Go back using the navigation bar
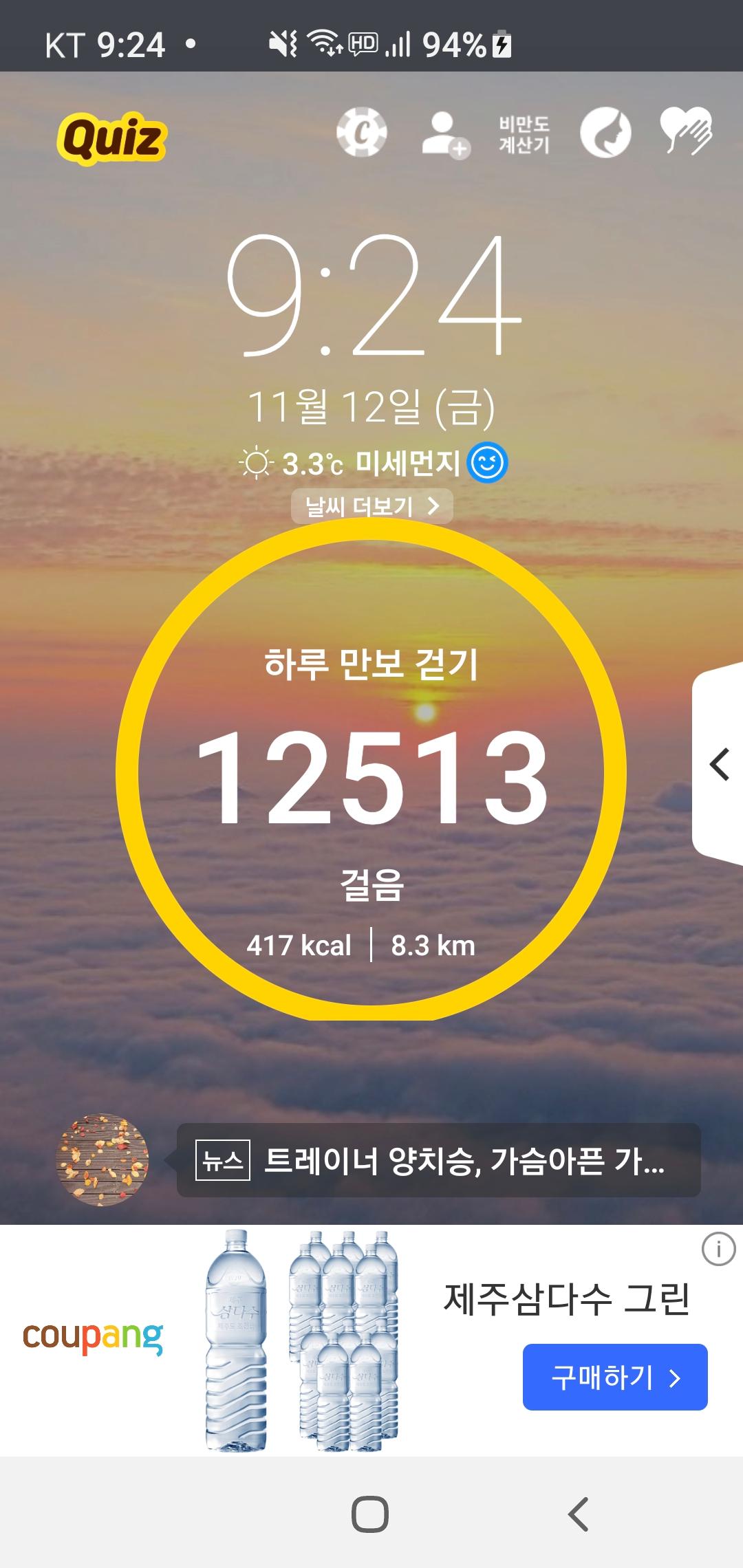 pos(578,1514)
